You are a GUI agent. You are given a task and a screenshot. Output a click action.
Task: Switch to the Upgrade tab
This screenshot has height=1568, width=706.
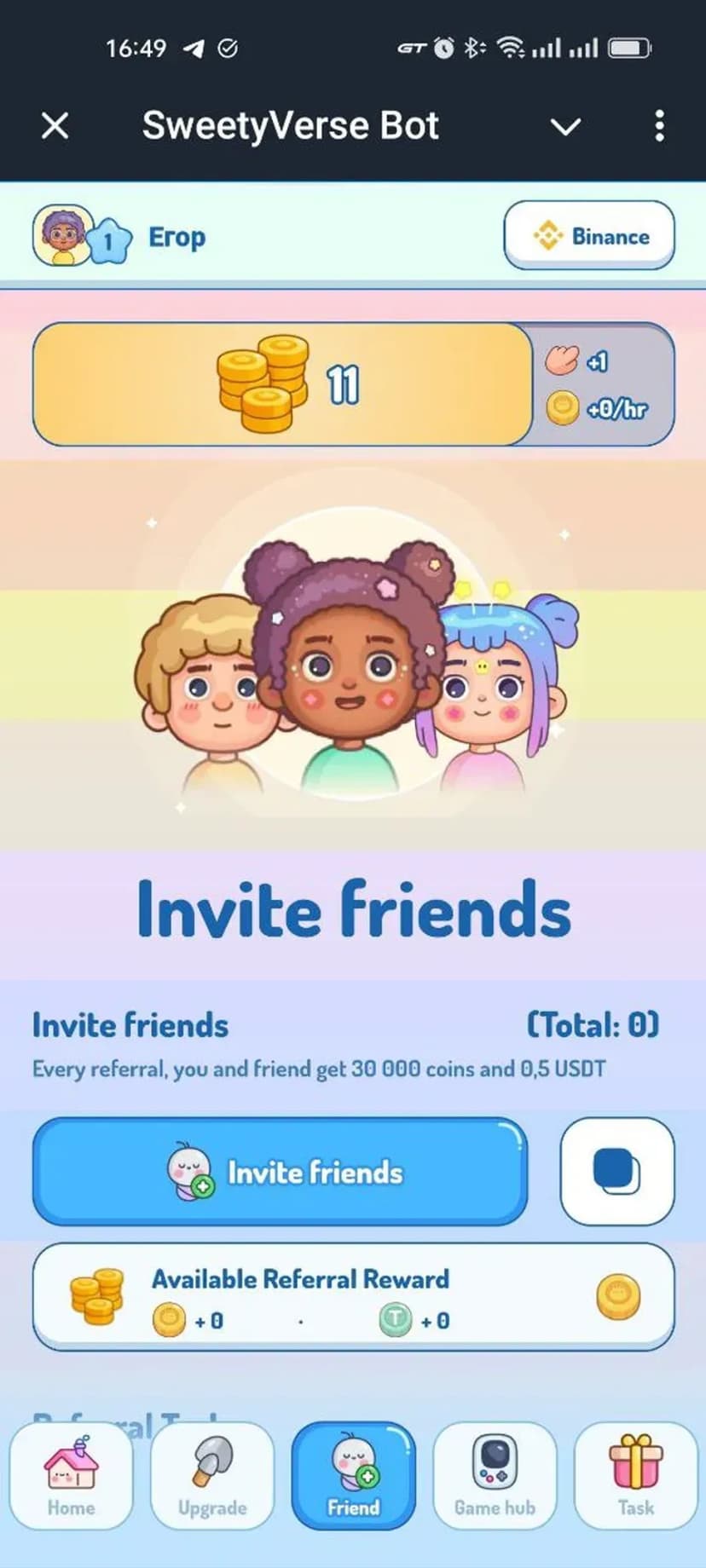pos(212,1475)
